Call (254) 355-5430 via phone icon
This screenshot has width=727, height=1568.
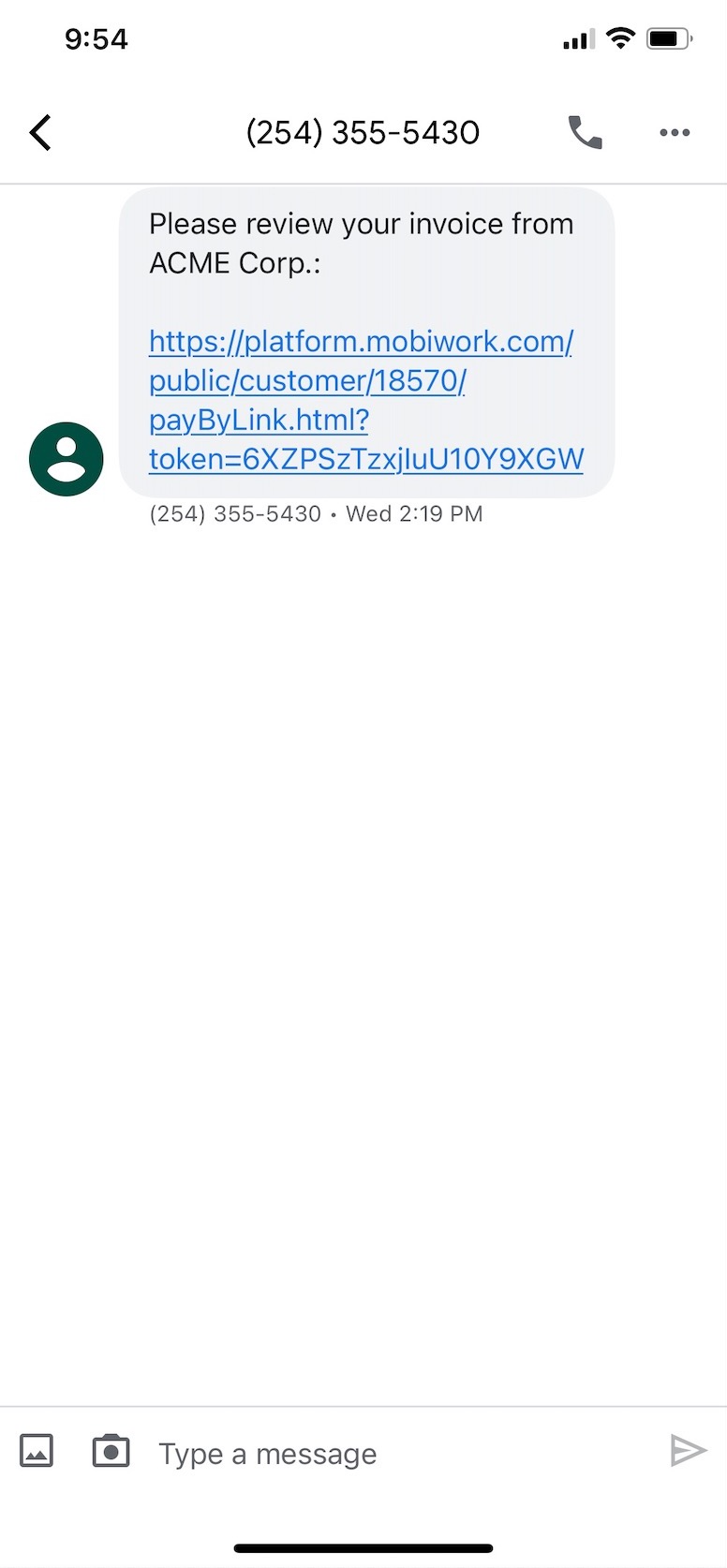click(585, 132)
